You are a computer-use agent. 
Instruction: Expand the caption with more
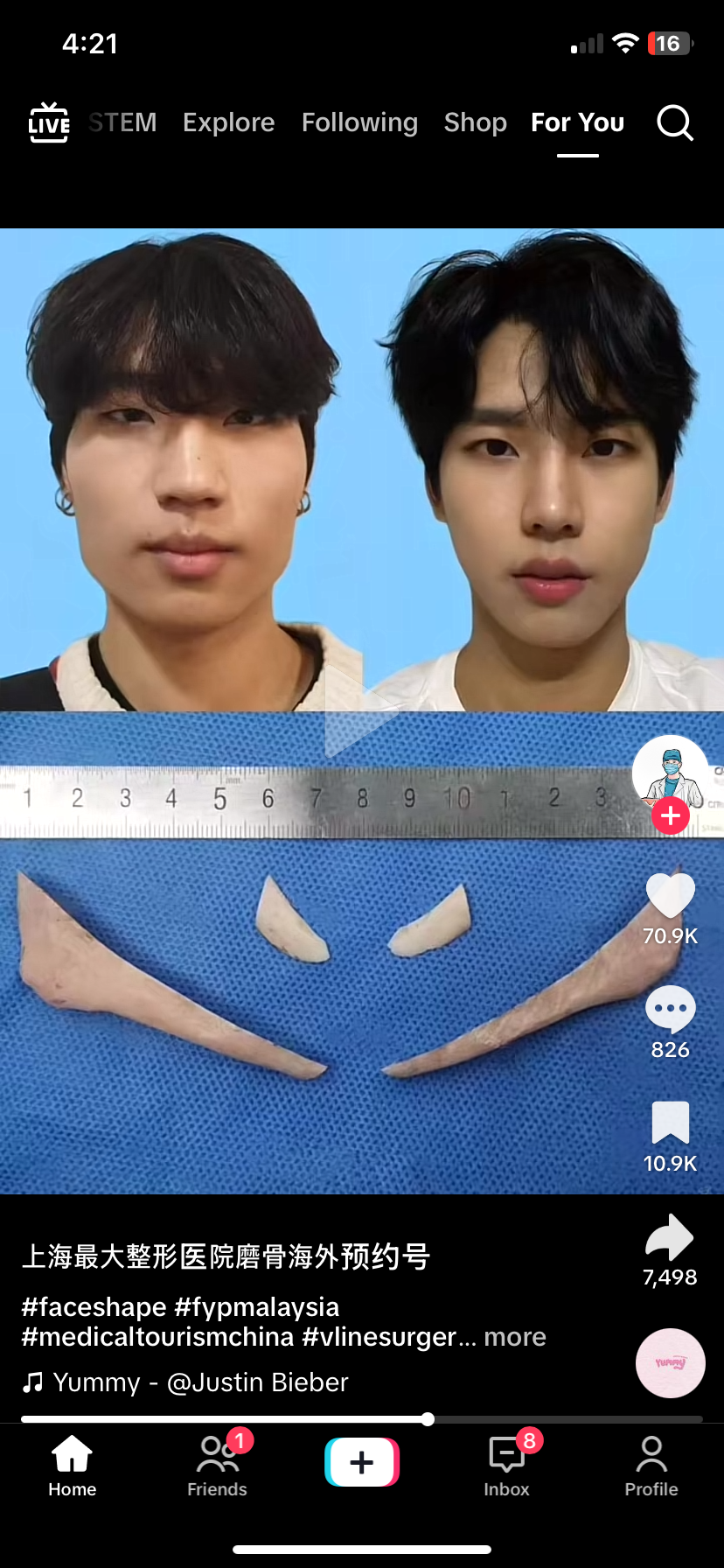click(515, 1337)
